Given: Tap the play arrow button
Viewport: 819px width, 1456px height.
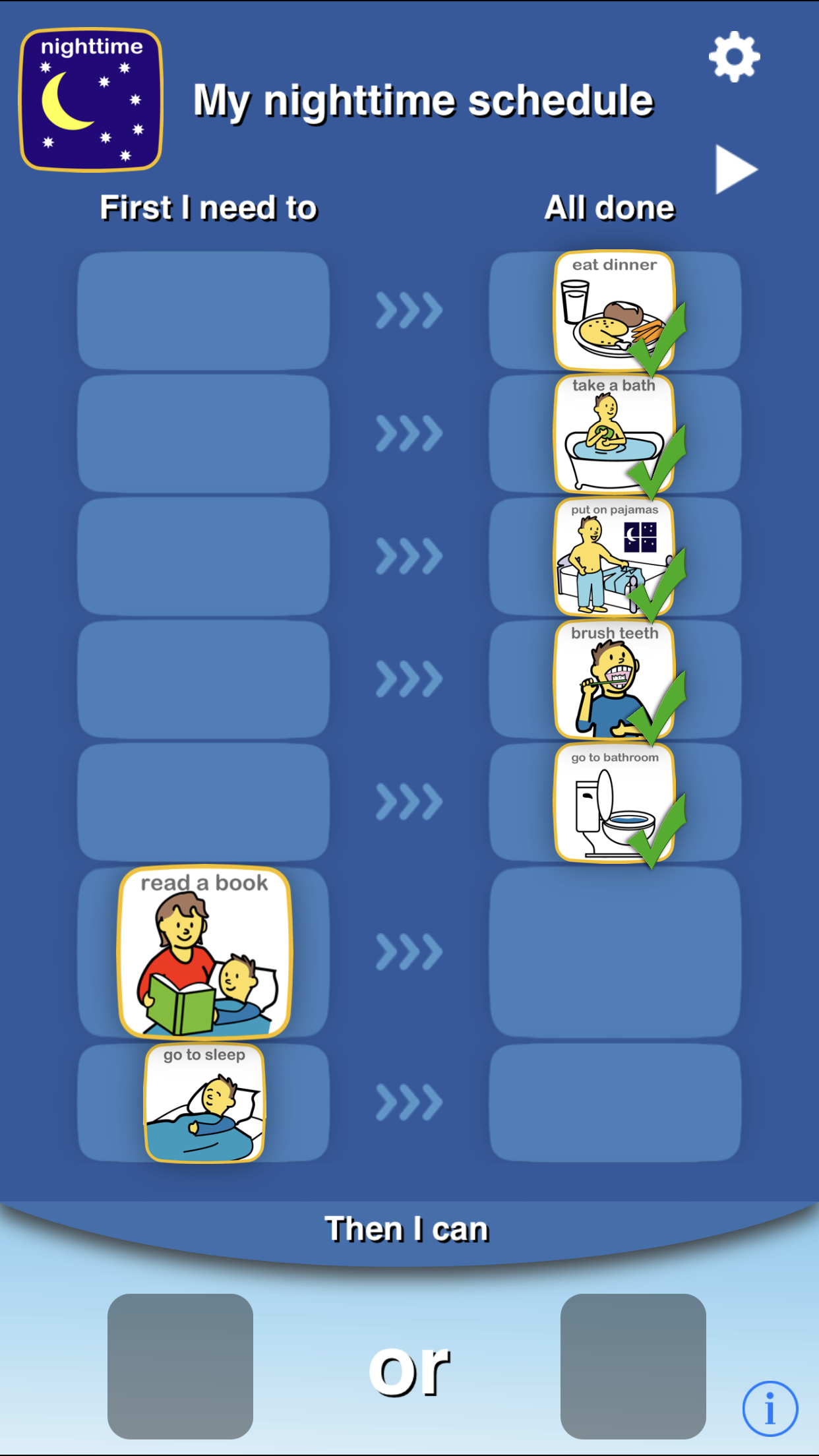Looking at the screenshot, I should [735, 170].
